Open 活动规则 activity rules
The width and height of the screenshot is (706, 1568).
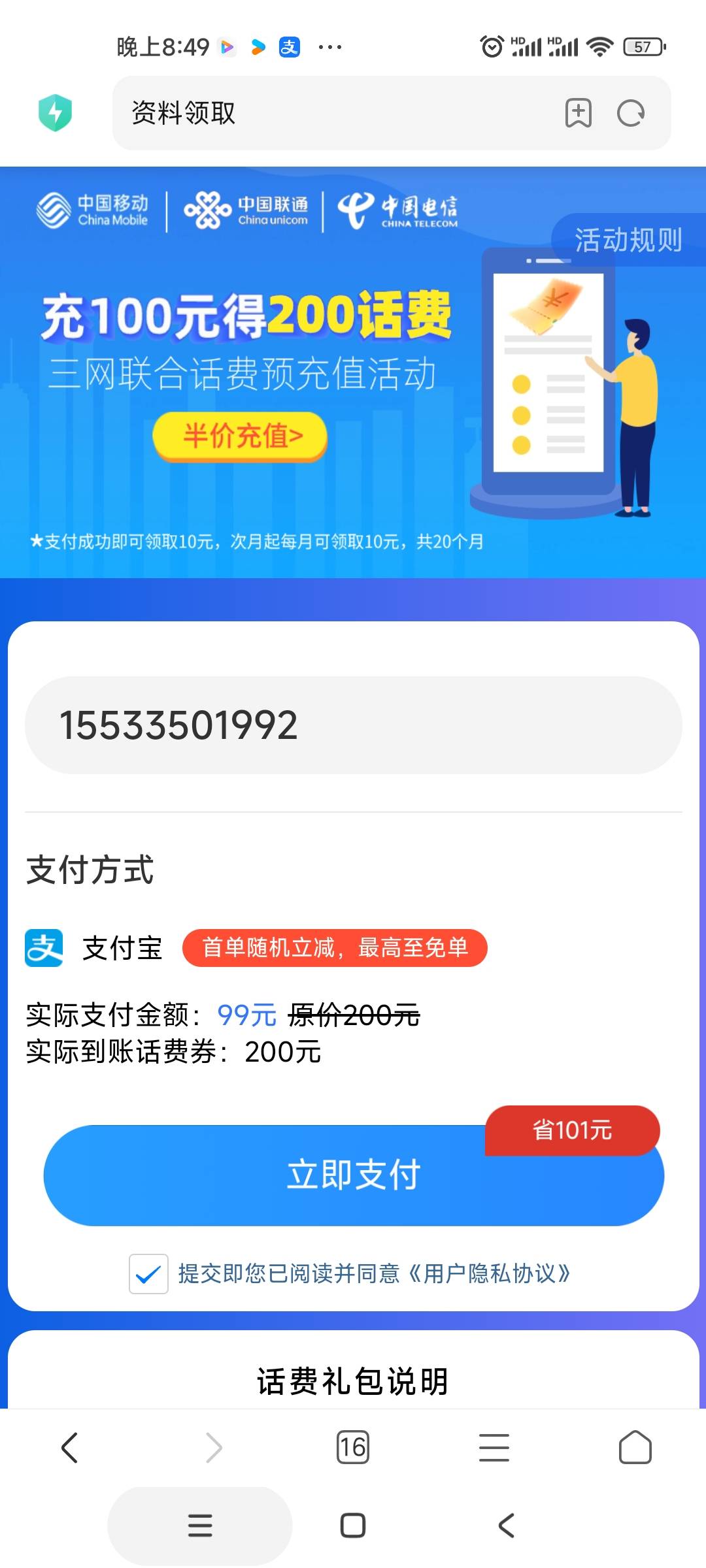(x=628, y=240)
